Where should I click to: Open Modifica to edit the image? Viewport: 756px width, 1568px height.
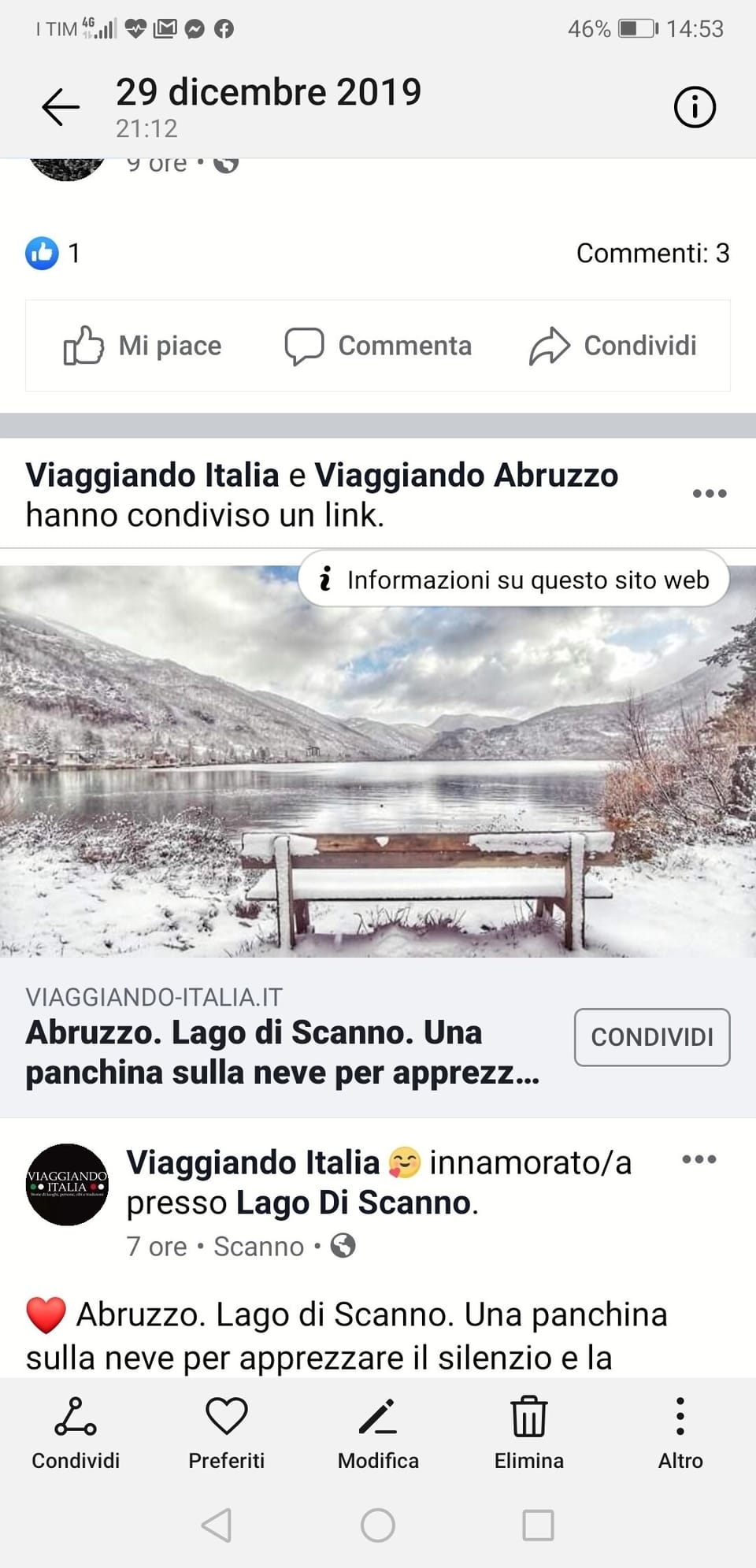tap(378, 1433)
